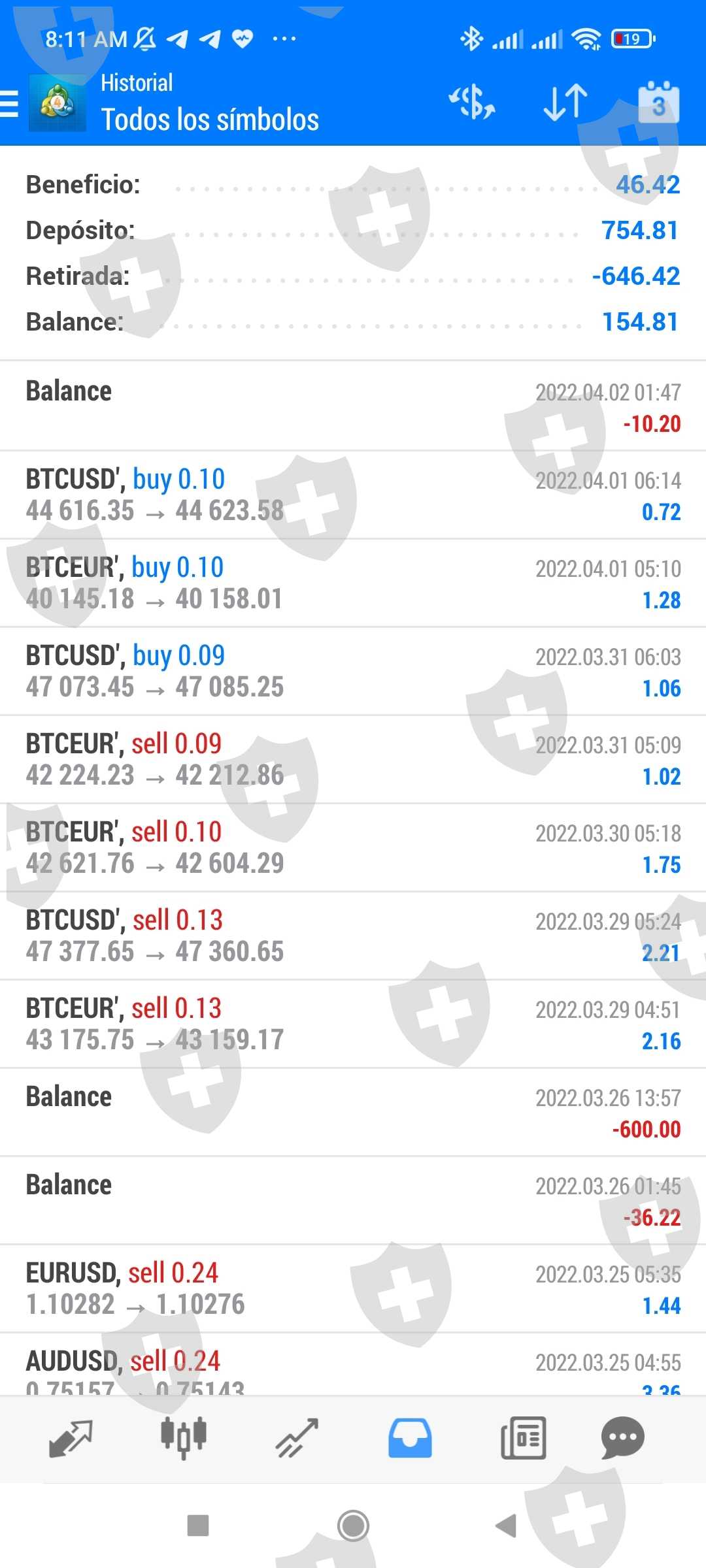Switch to the Quotes tab
This screenshot has width=706, height=1568.
(71, 1439)
